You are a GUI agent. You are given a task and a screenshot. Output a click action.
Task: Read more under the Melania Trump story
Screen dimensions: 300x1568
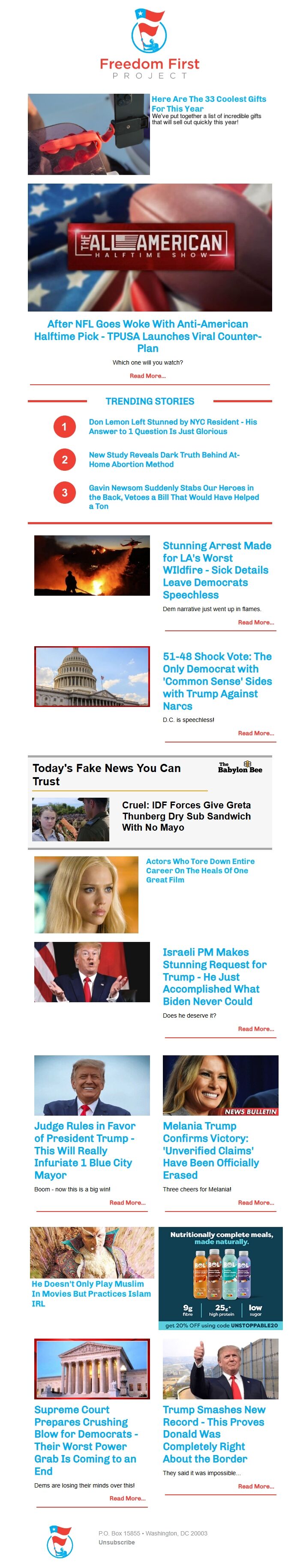pyautogui.click(x=255, y=1202)
